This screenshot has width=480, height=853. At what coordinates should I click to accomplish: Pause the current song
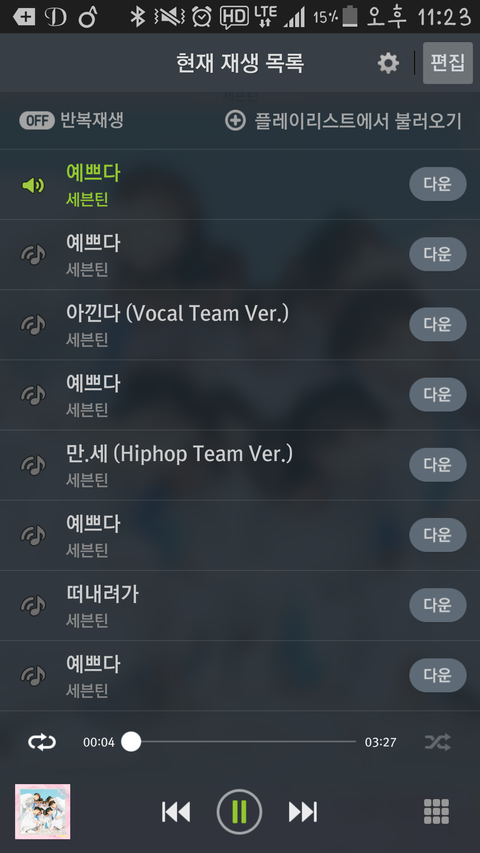coord(239,812)
